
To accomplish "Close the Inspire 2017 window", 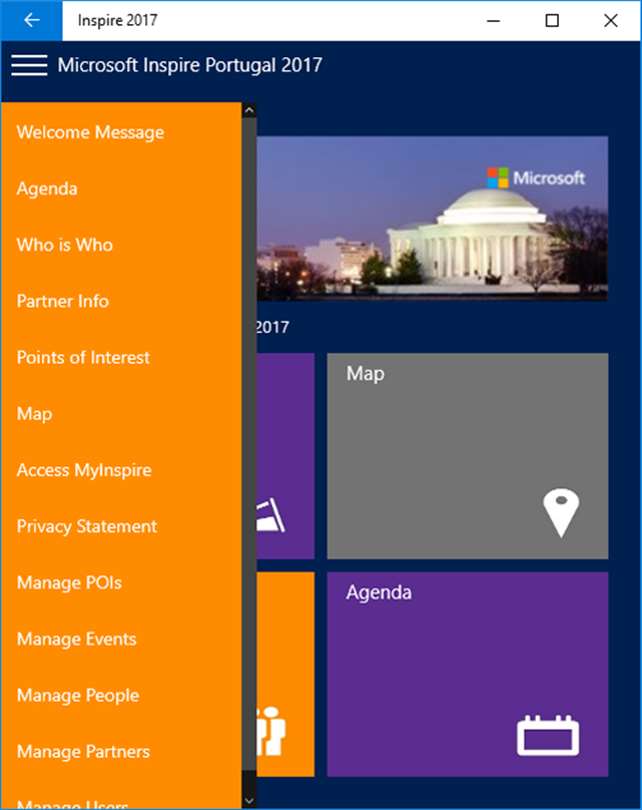I will coord(610,20).
